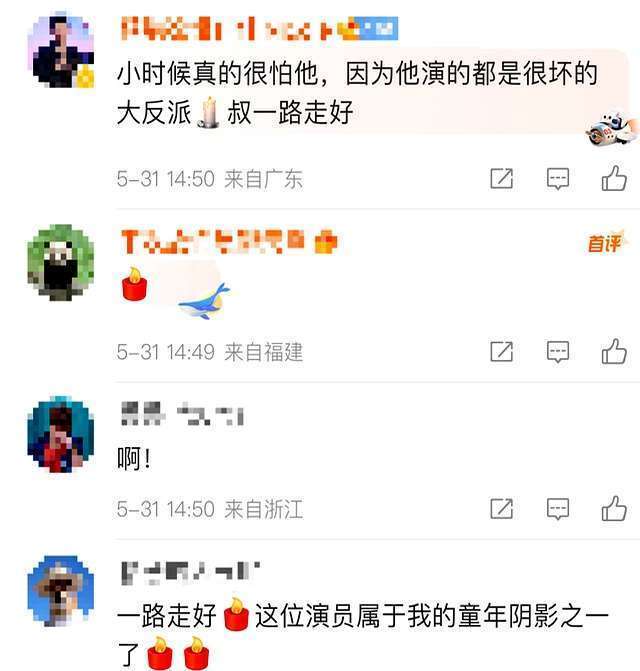
Task: Like the comment from 福建
Action: pyautogui.click(x=613, y=352)
